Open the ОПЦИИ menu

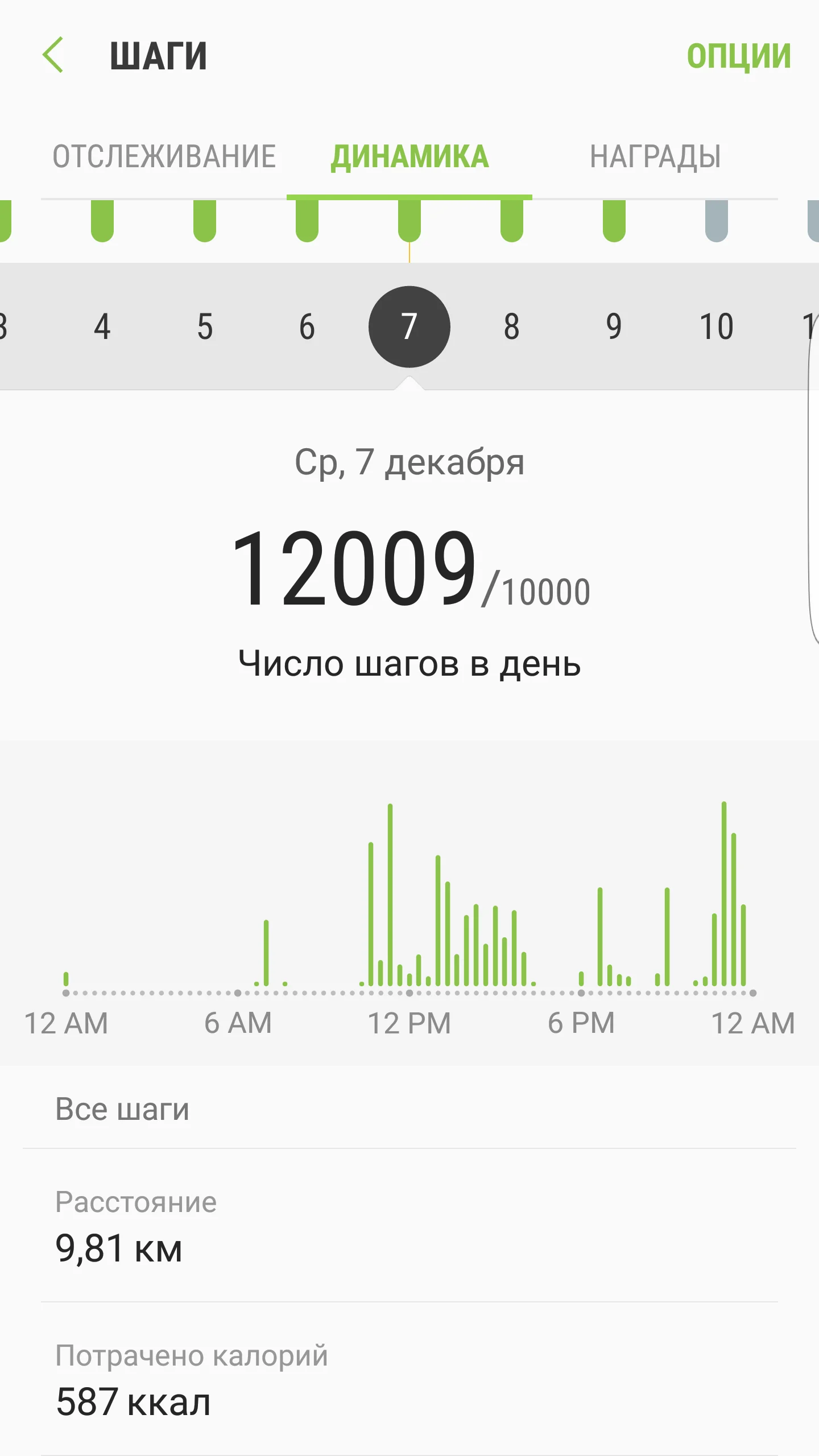point(738,56)
